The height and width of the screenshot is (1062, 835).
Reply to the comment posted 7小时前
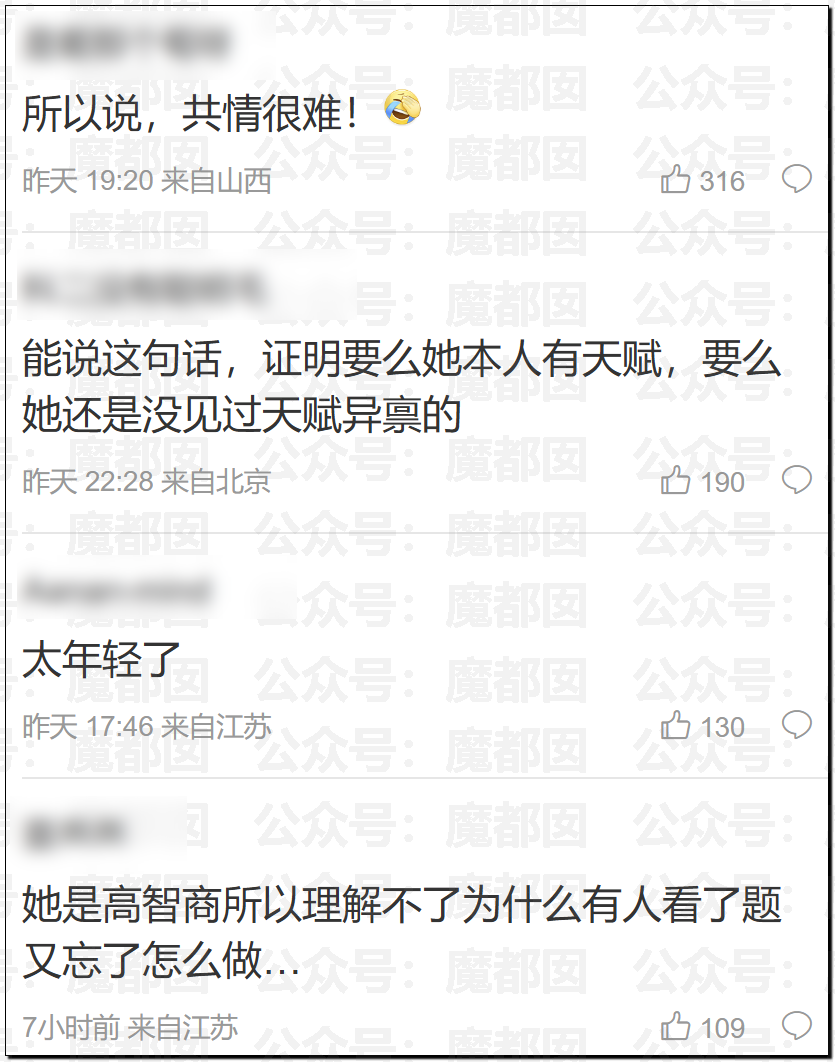pos(796,1026)
